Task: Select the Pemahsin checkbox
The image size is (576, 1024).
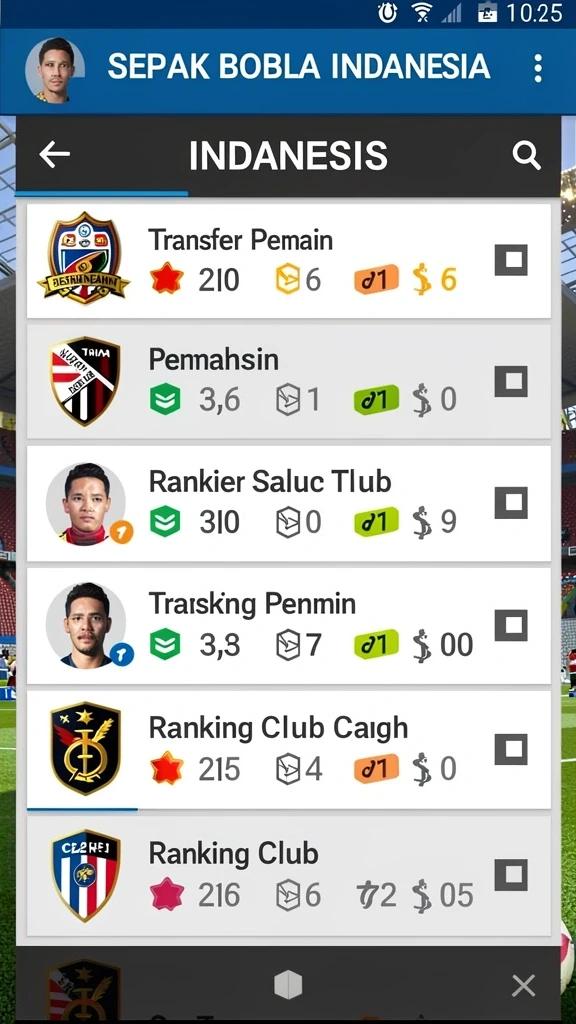Action: (511, 381)
